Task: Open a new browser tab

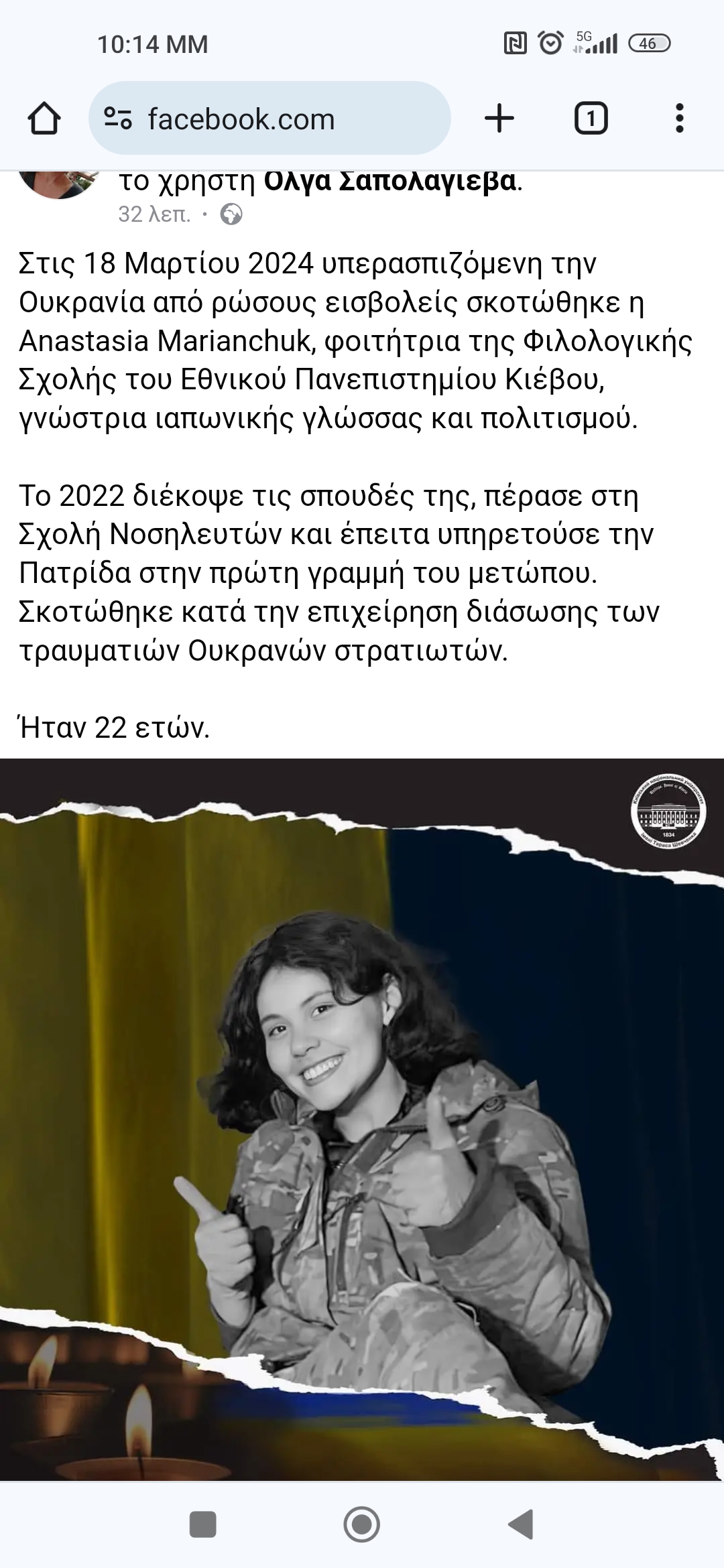Action: coord(499,119)
